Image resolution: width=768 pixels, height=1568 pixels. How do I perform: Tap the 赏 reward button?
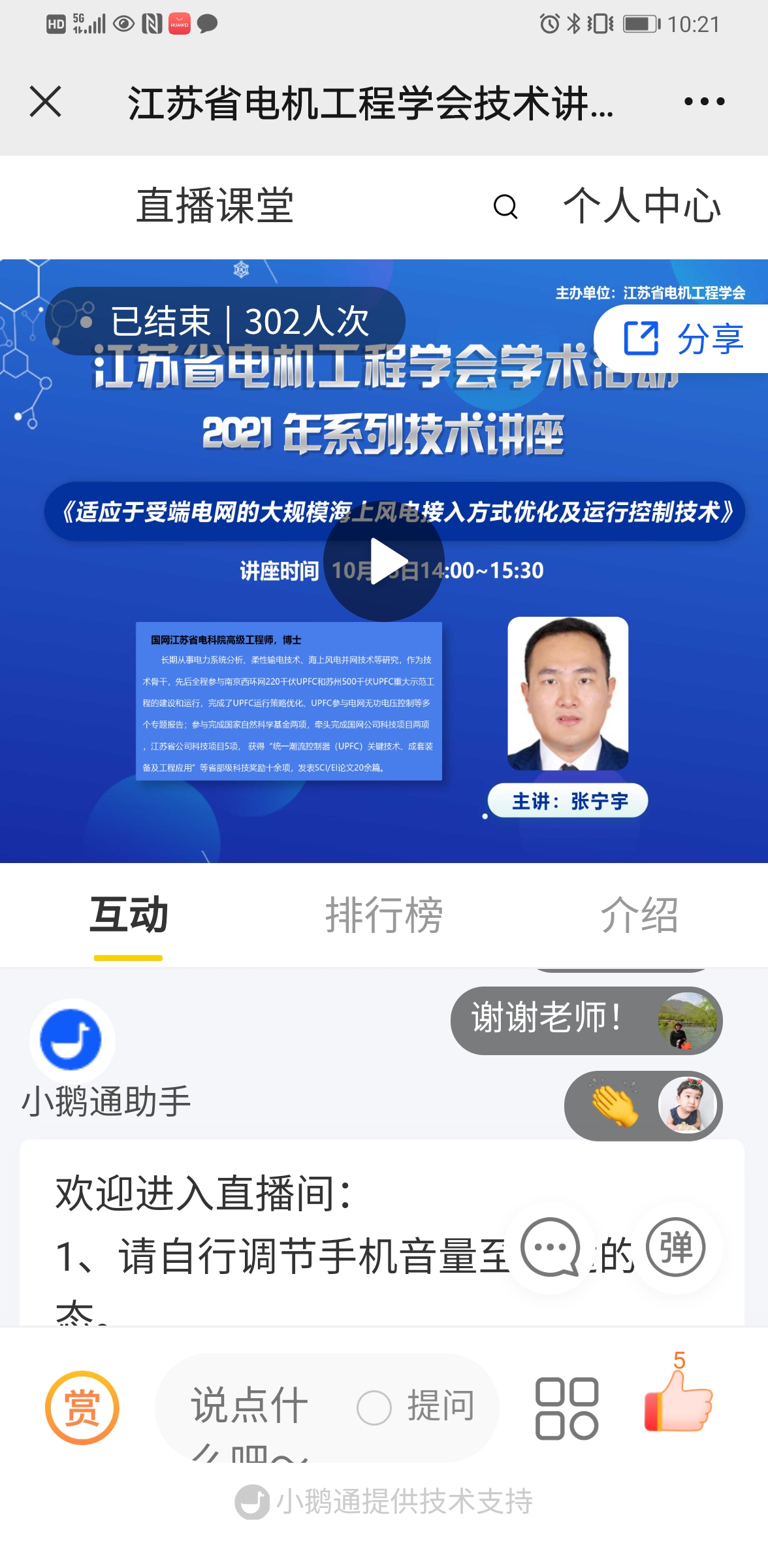(x=82, y=1407)
